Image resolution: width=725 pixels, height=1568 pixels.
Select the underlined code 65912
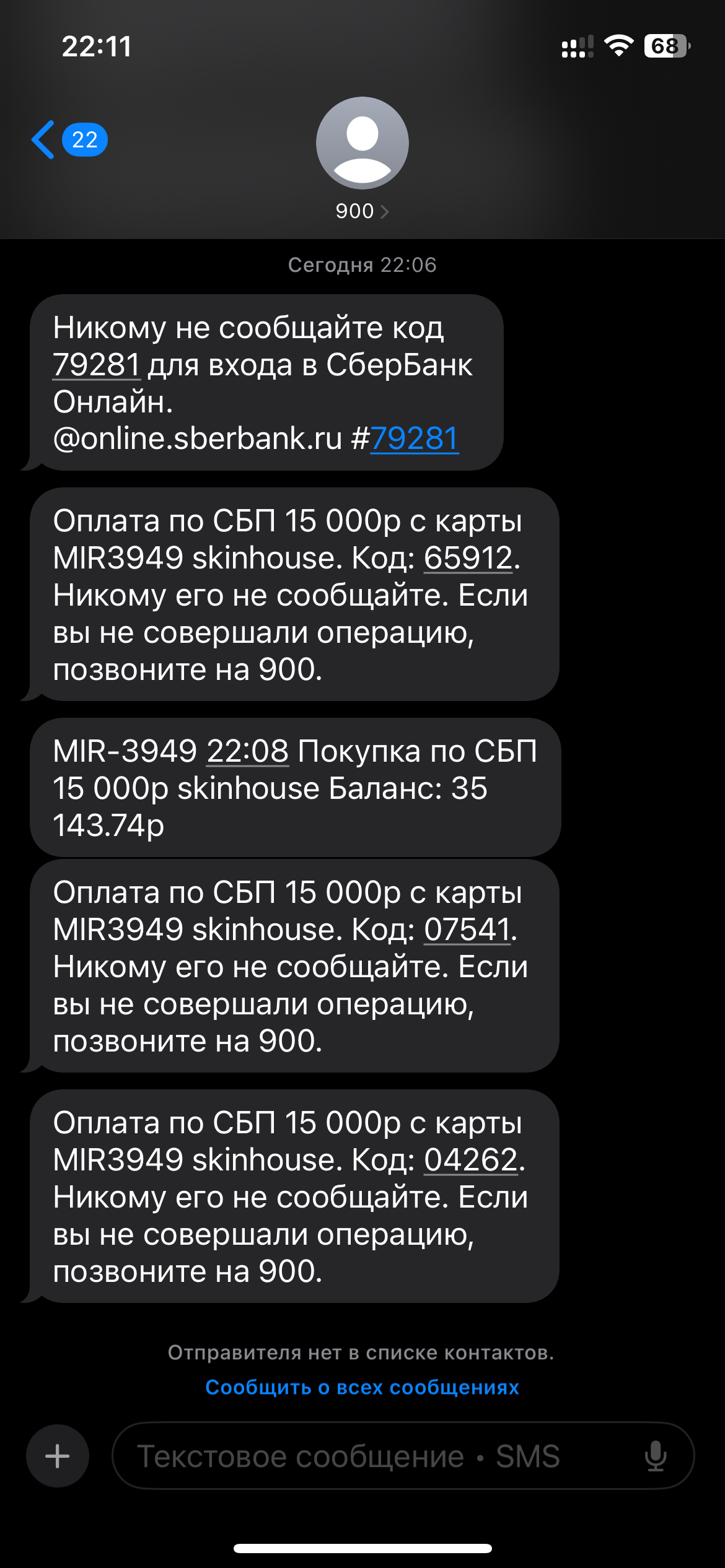pos(468,557)
